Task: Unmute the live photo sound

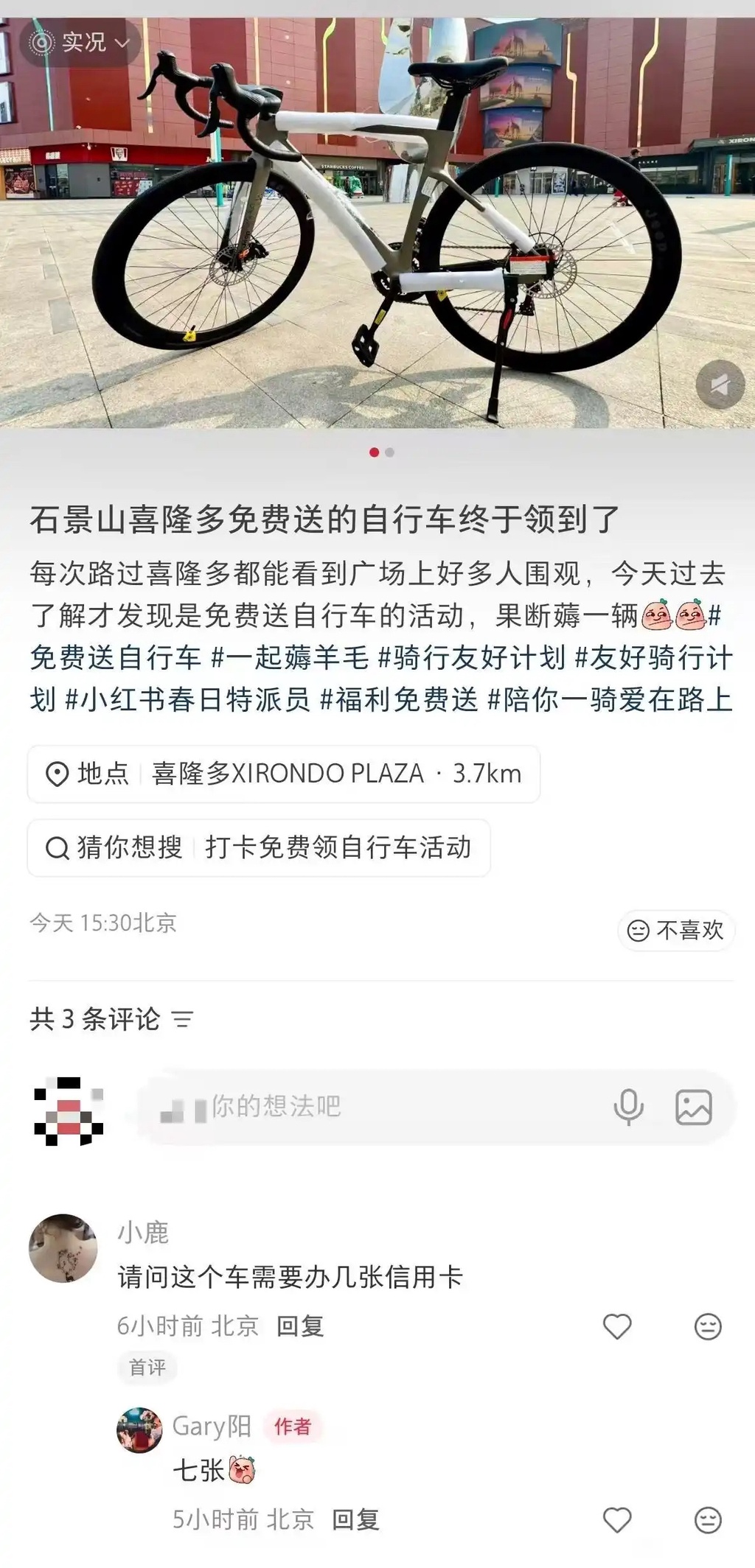Action: pyautogui.click(x=720, y=385)
